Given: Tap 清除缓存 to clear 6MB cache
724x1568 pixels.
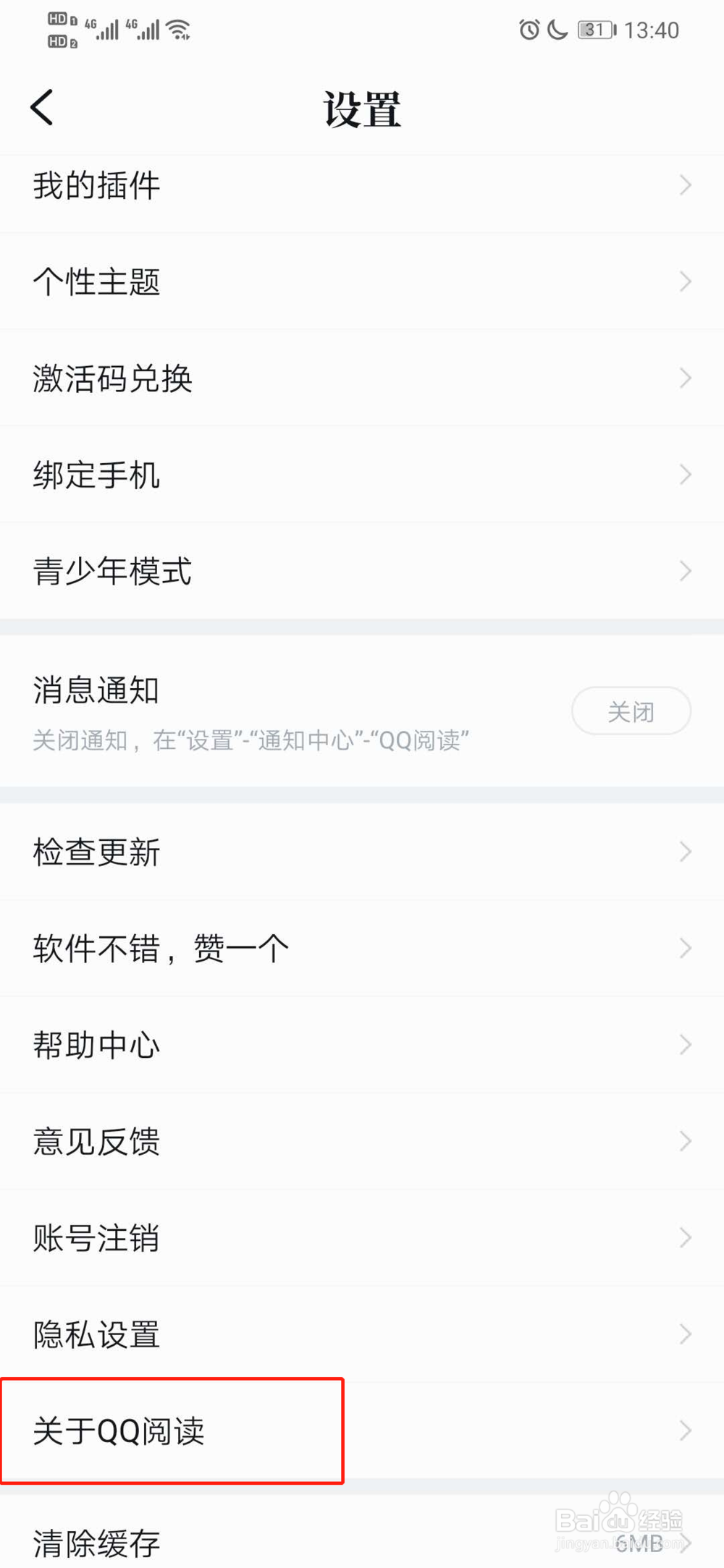Looking at the screenshot, I should coord(96,1541).
